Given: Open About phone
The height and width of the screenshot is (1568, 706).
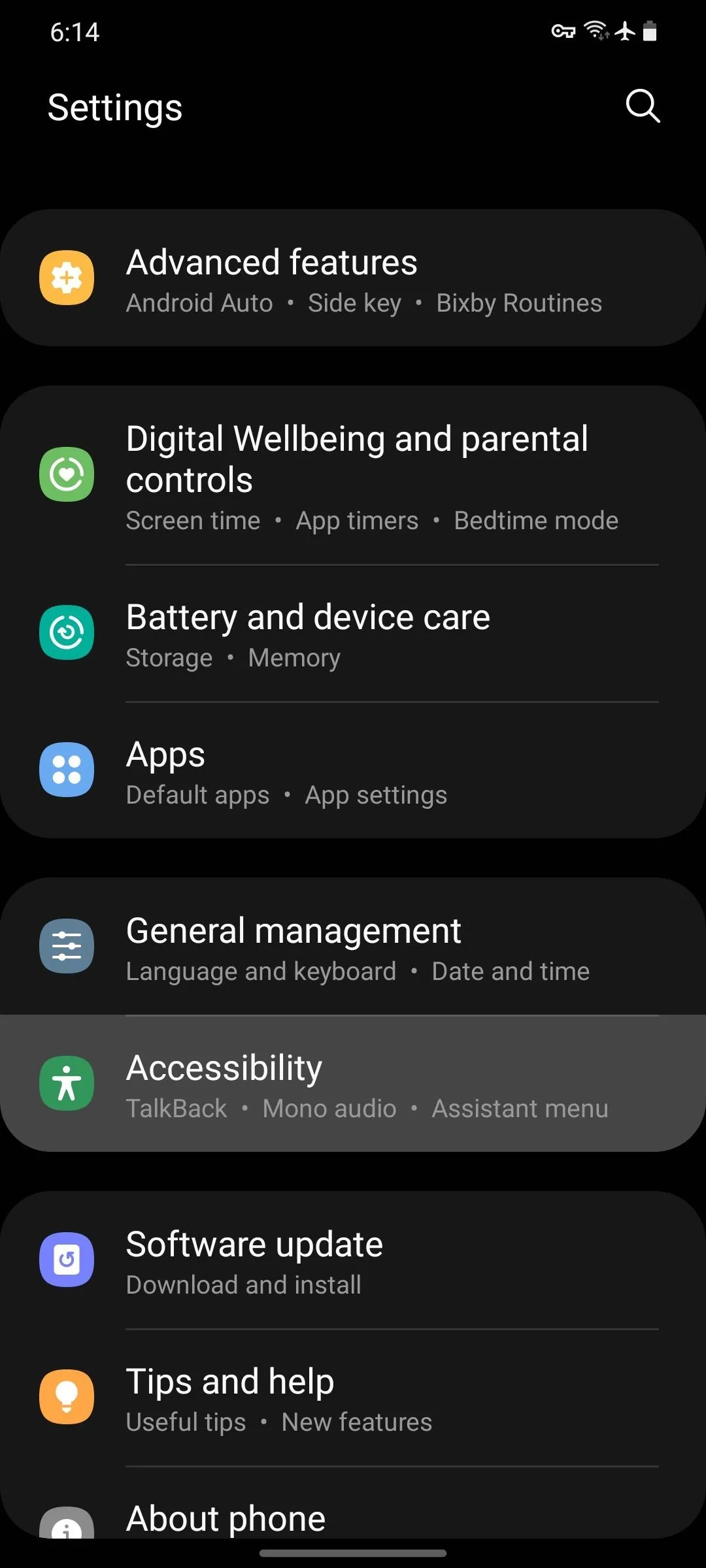Looking at the screenshot, I should coord(353,1503).
